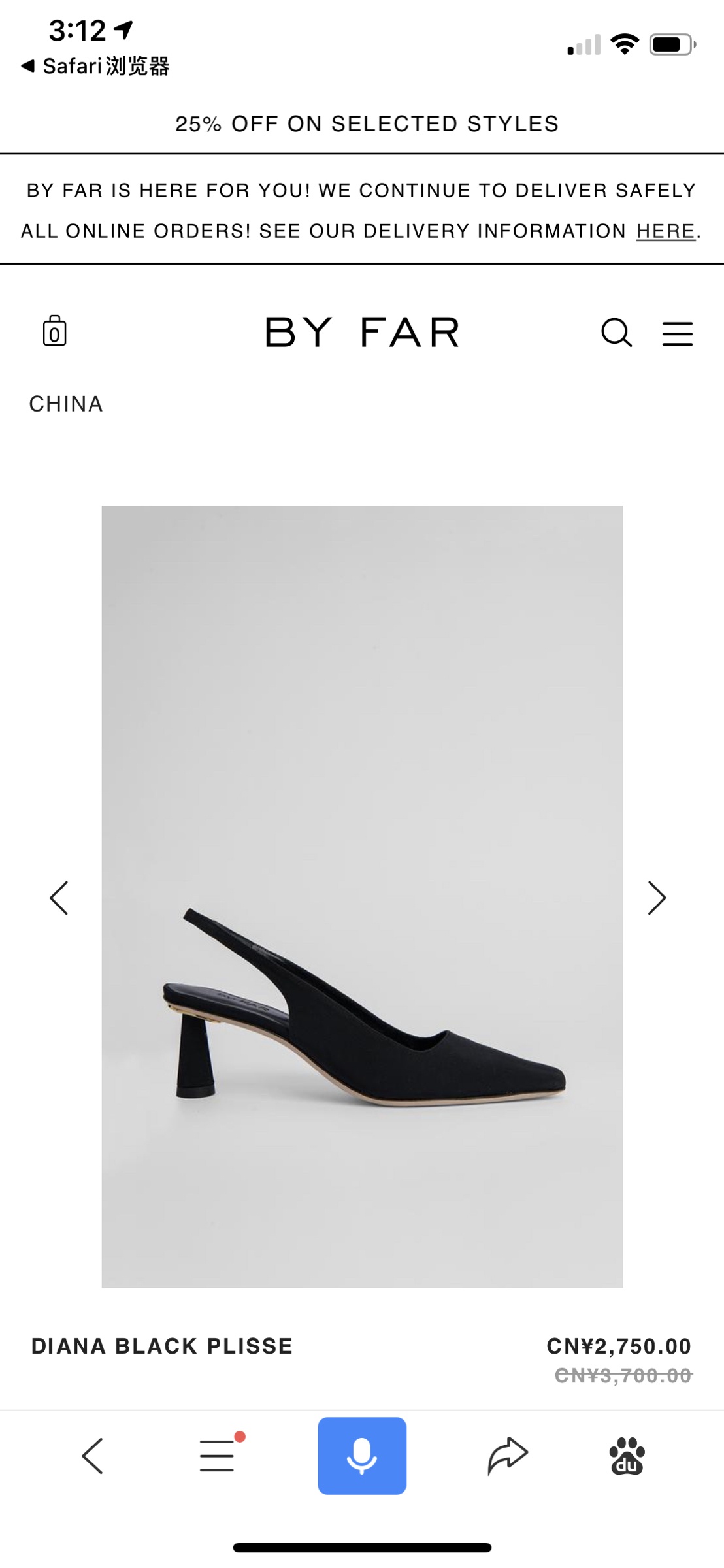Open the shopping bag icon
This screenshot has width=724, height=1568.
tap(55, 331)
